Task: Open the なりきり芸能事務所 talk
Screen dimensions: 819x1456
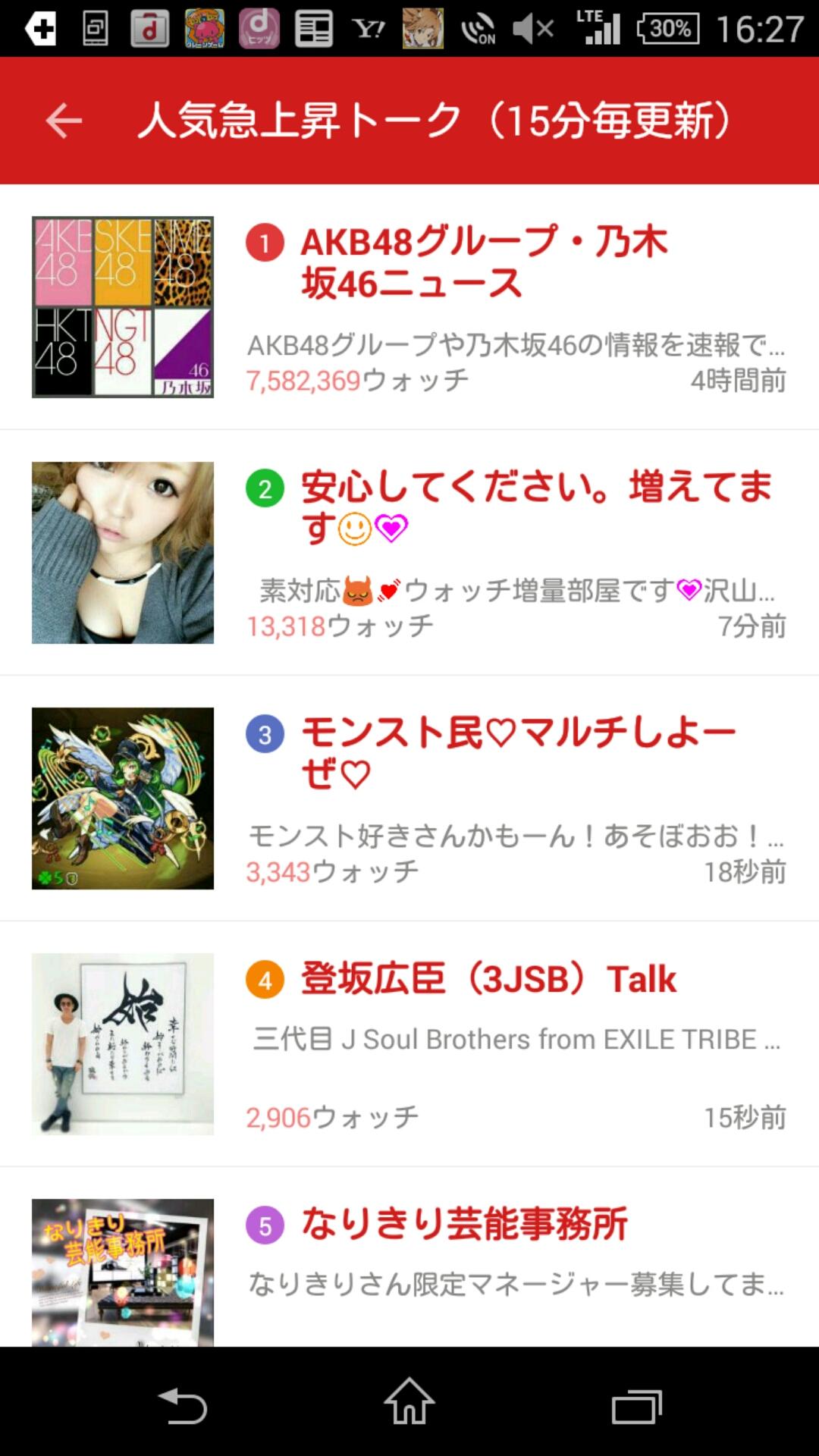Action: pyautogui.click(x=464, y=1224)
